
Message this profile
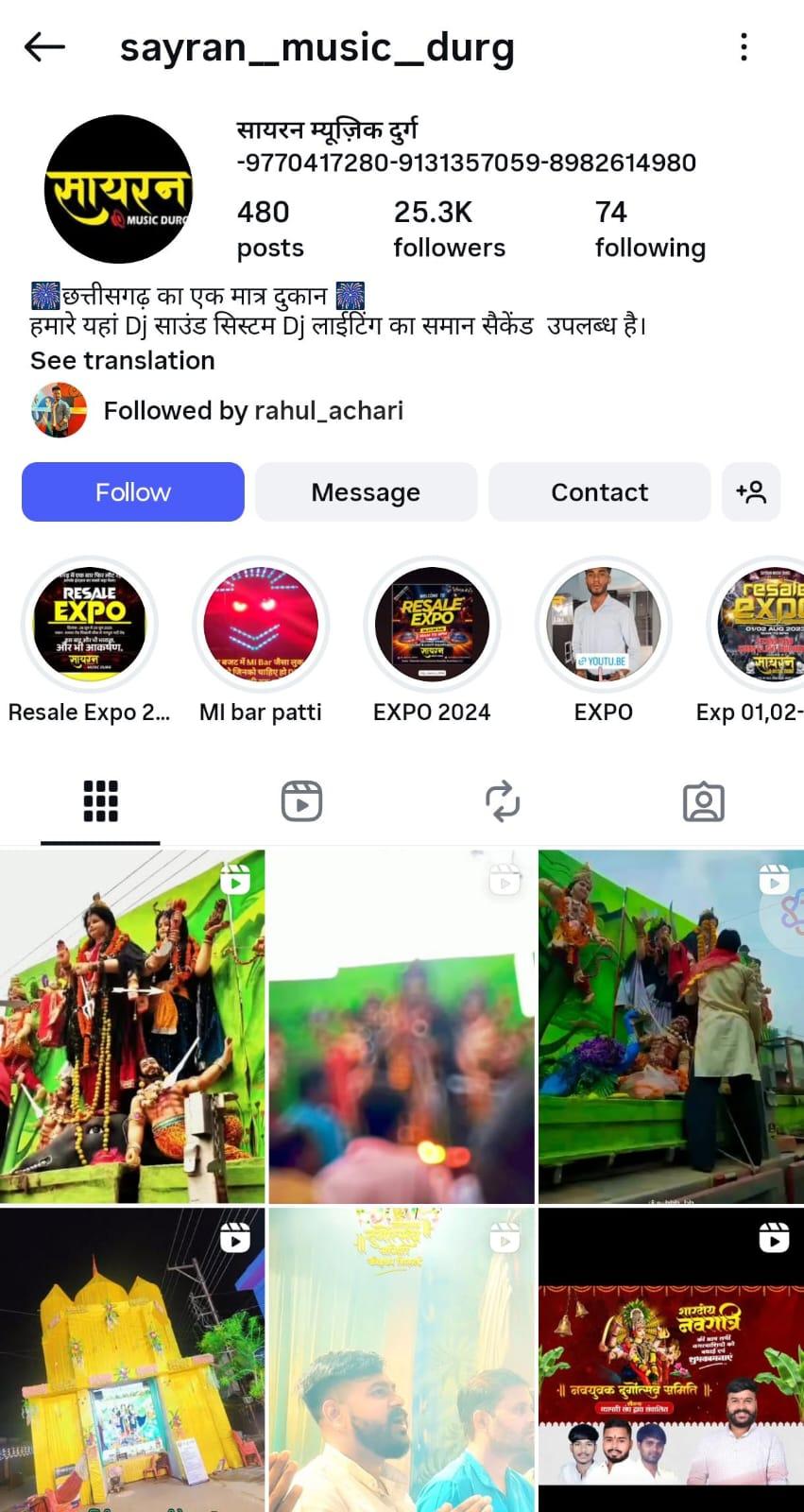(366, 491)
